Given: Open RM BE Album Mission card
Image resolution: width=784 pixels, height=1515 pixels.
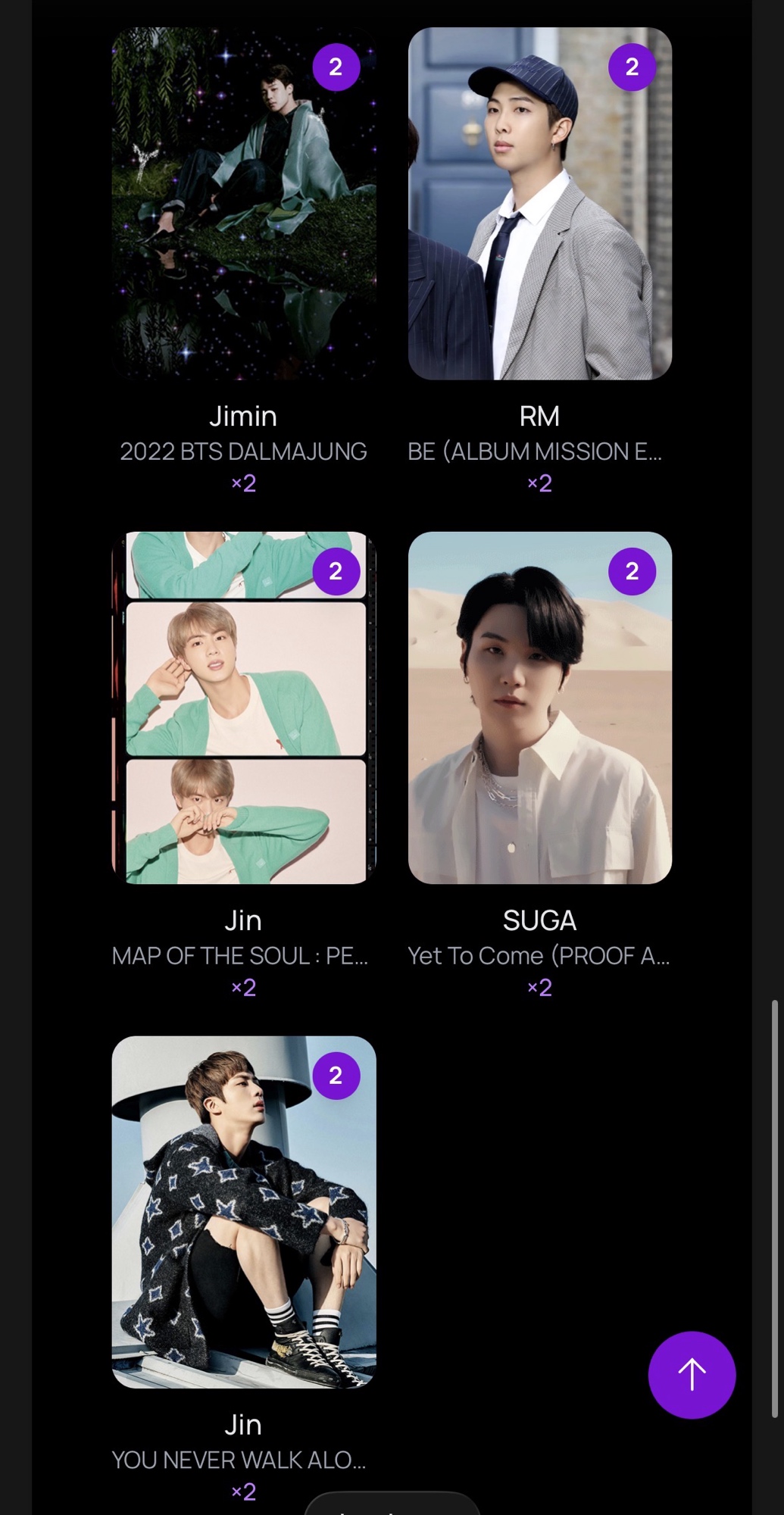Looking at the screenshot, I should 539,205.
